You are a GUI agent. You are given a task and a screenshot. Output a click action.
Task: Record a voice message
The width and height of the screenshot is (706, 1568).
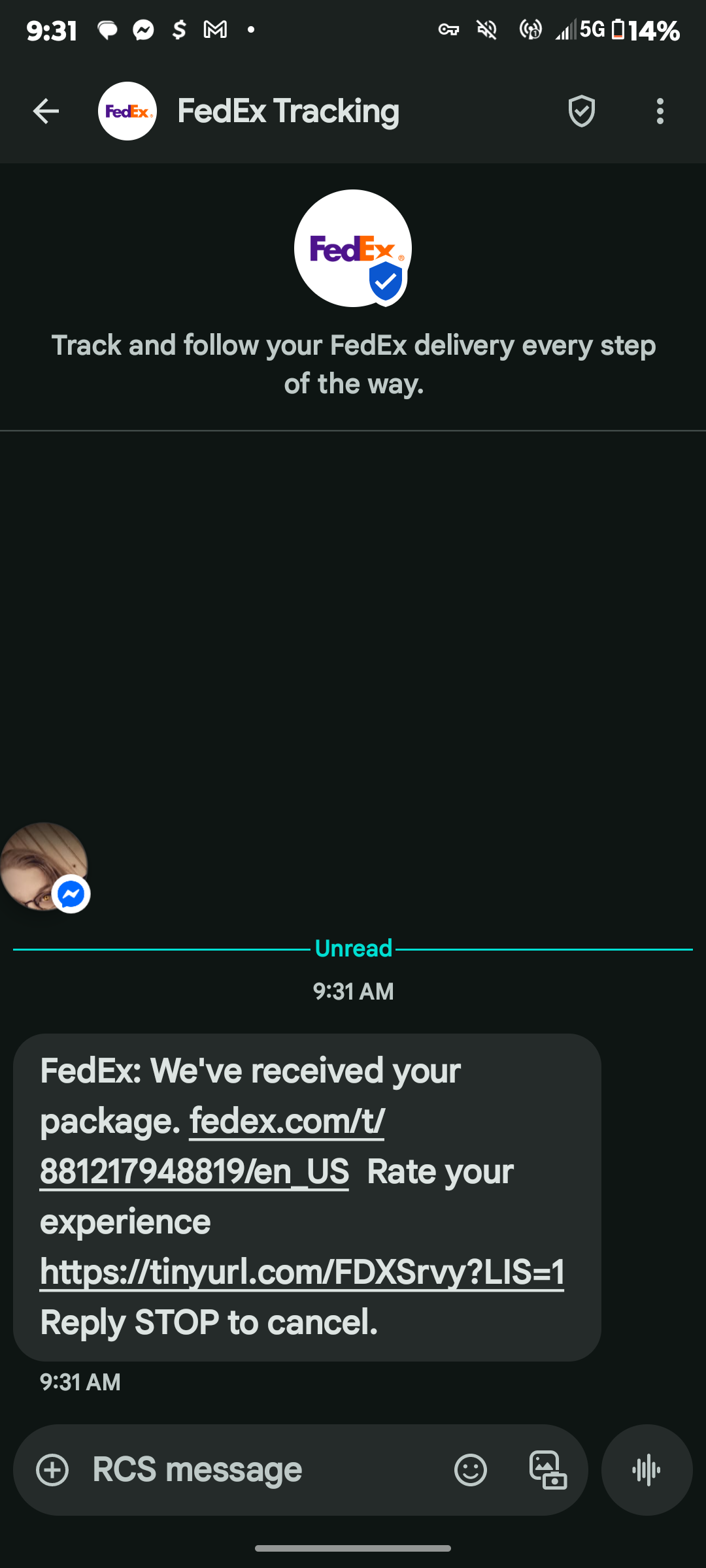[647, 1470]
